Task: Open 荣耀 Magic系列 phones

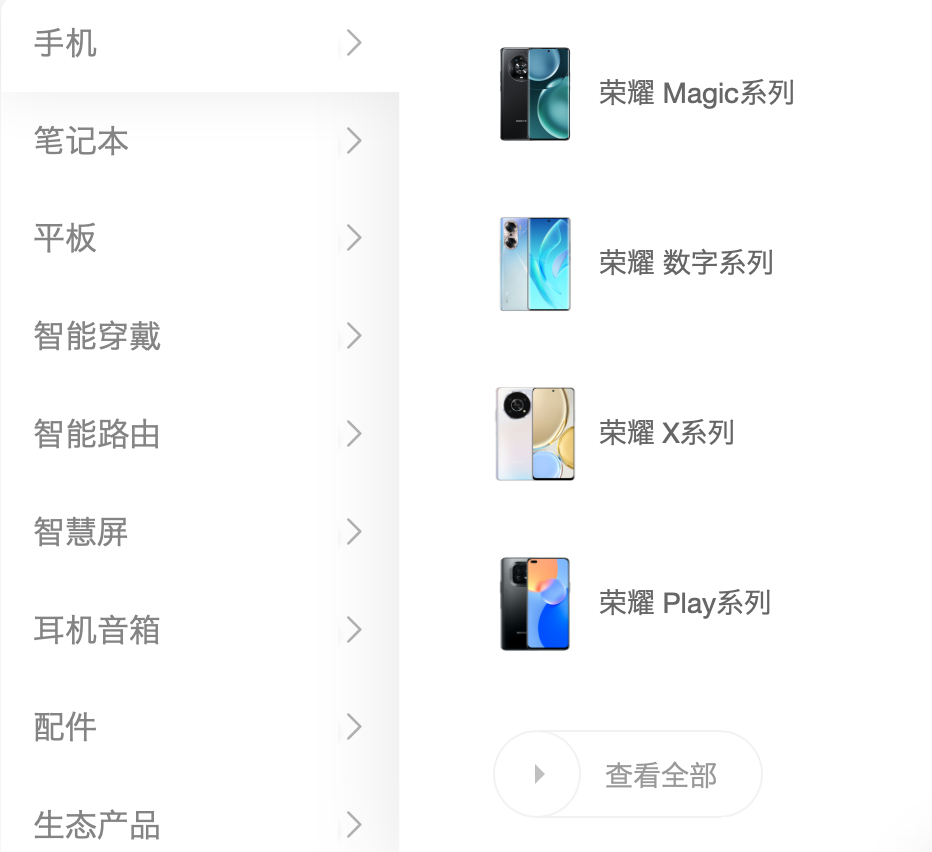Action: (696, 94)
